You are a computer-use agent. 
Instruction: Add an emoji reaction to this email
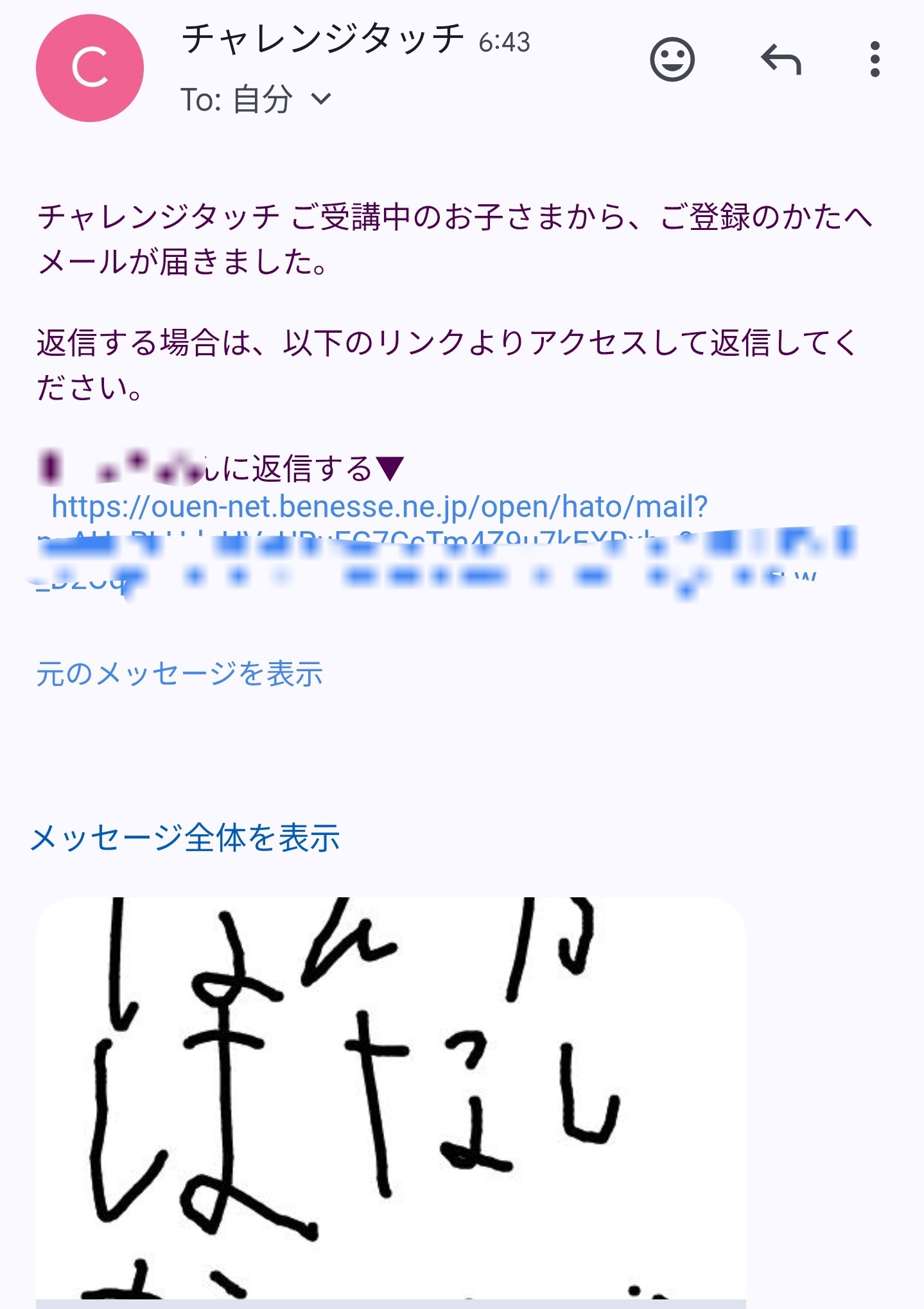672,60
